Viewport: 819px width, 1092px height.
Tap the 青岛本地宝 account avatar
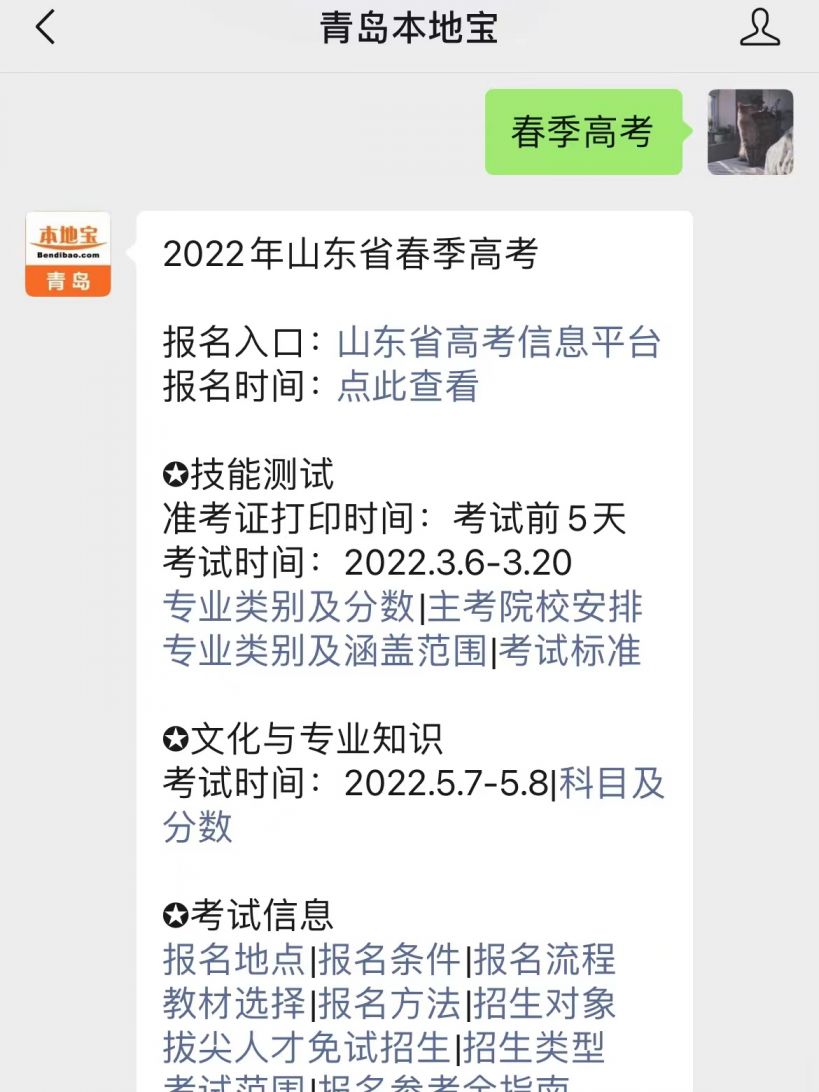tap(68, 254)
